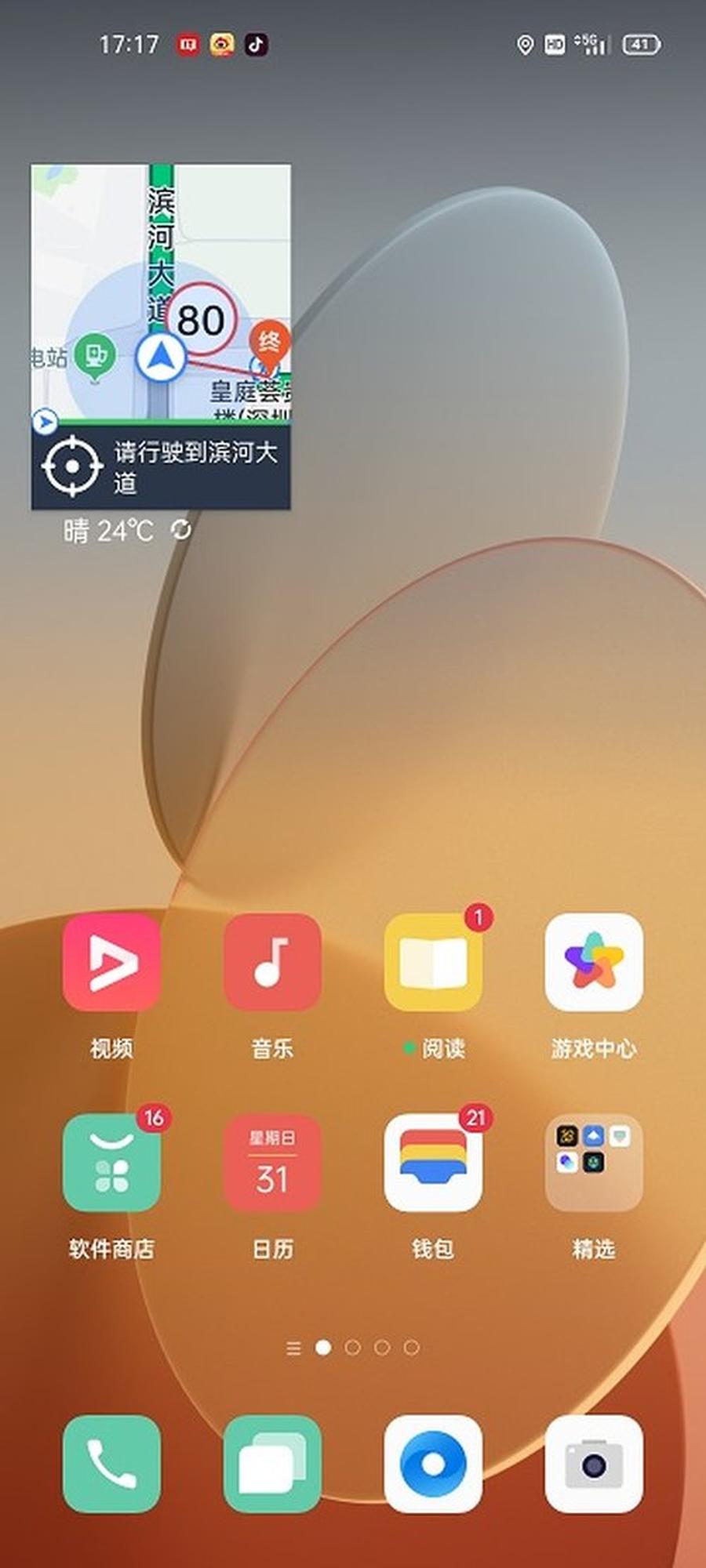
Task: Open the 日历 calendar app
Action: click(x=272, y=1162)
